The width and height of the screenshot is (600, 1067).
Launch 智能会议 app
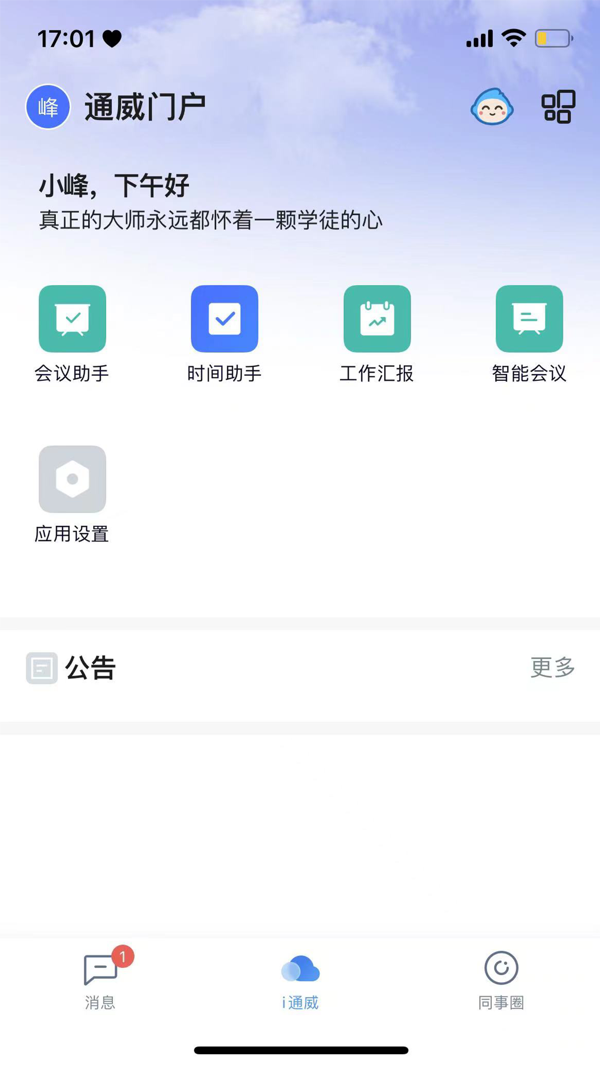[529, 320]
